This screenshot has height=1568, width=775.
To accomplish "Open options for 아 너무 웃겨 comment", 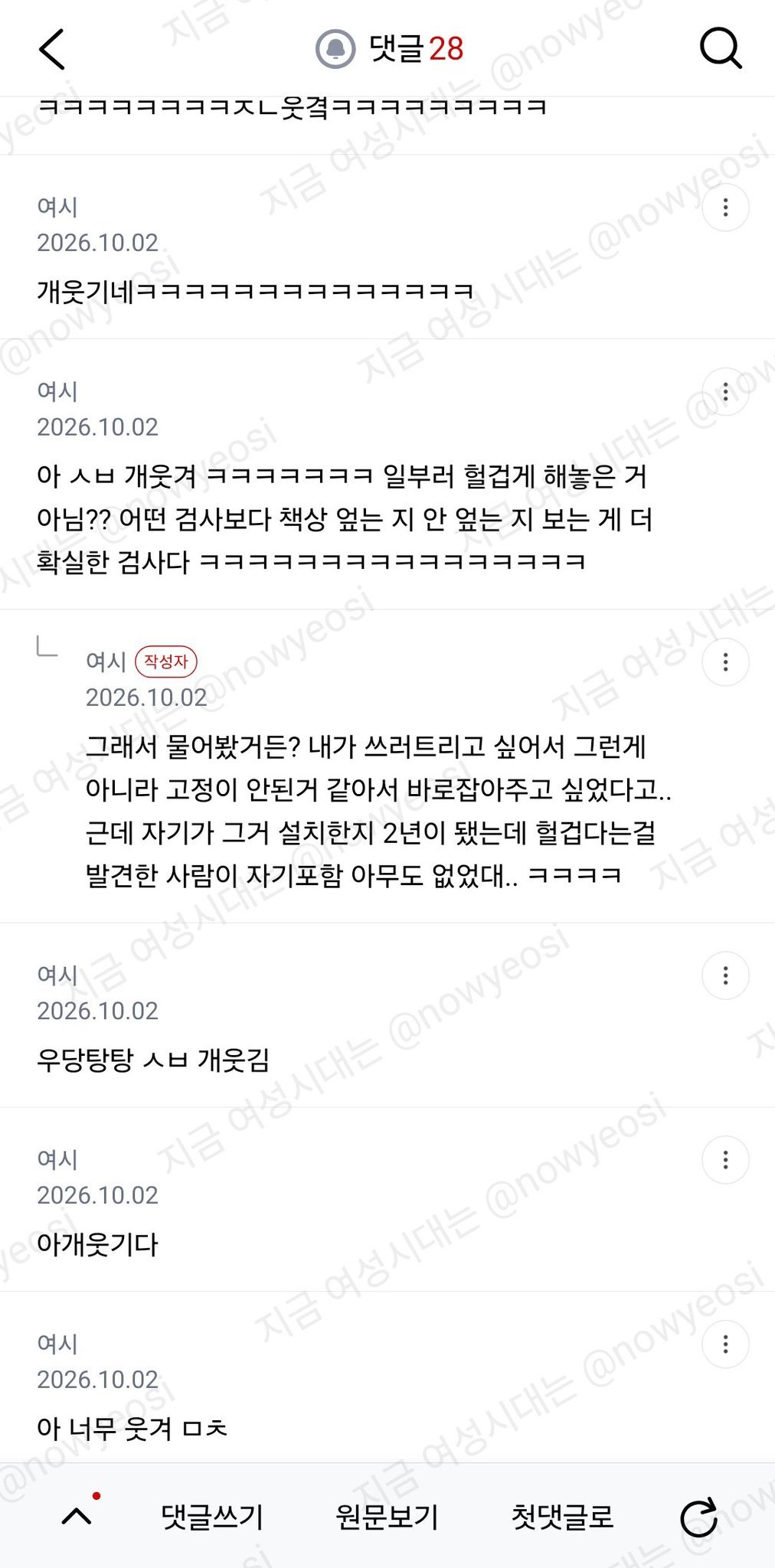I will click(725, 1344).
